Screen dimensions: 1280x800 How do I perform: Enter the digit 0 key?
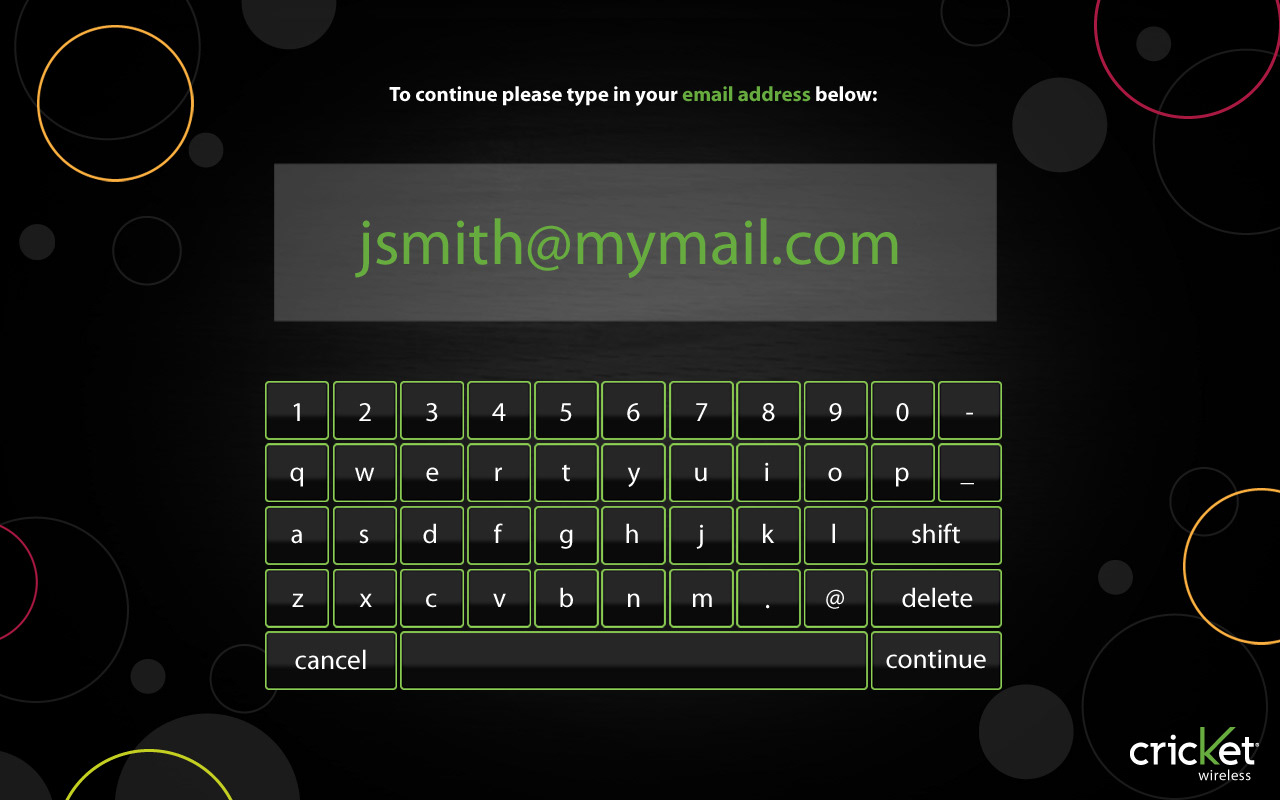click(902, 411)
